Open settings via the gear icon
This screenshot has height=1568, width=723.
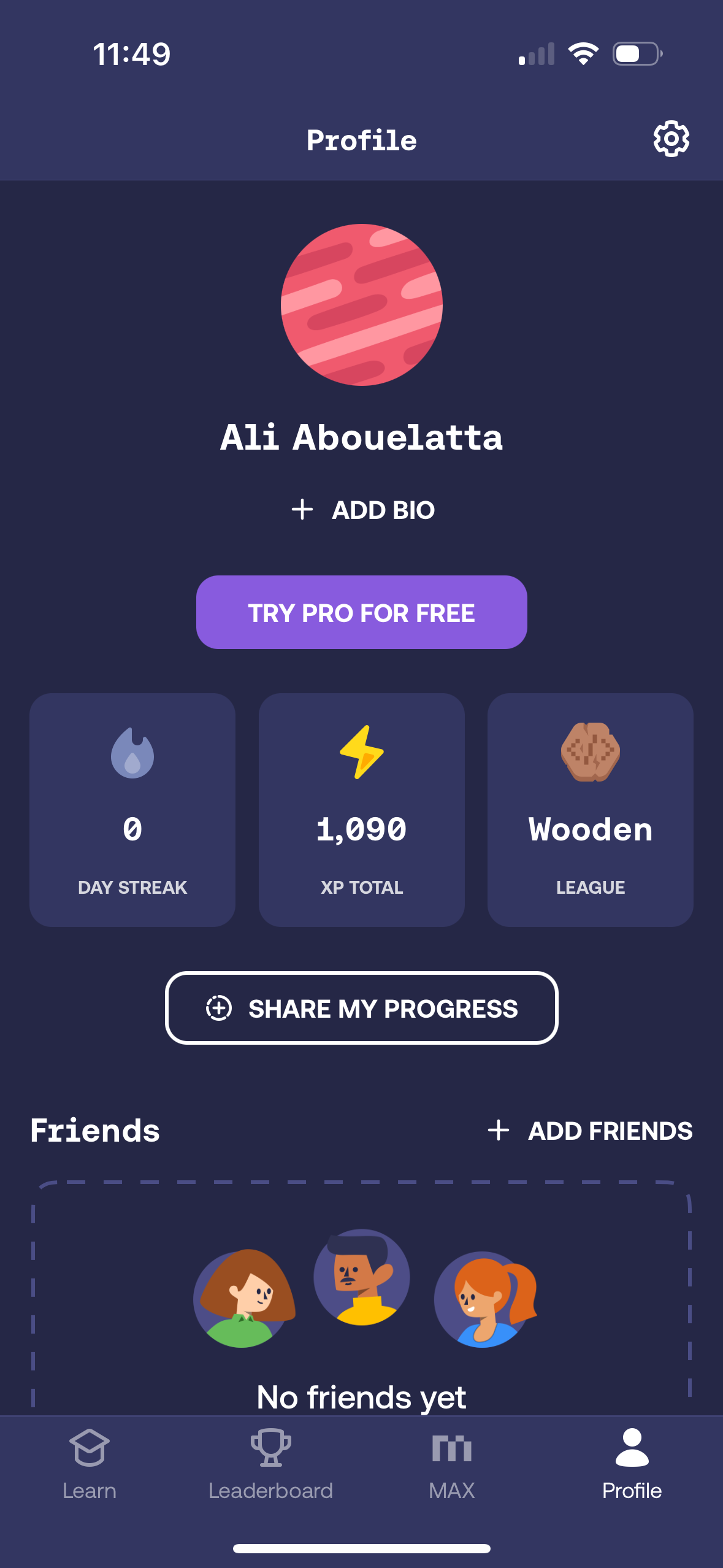(x=671, y=139)
